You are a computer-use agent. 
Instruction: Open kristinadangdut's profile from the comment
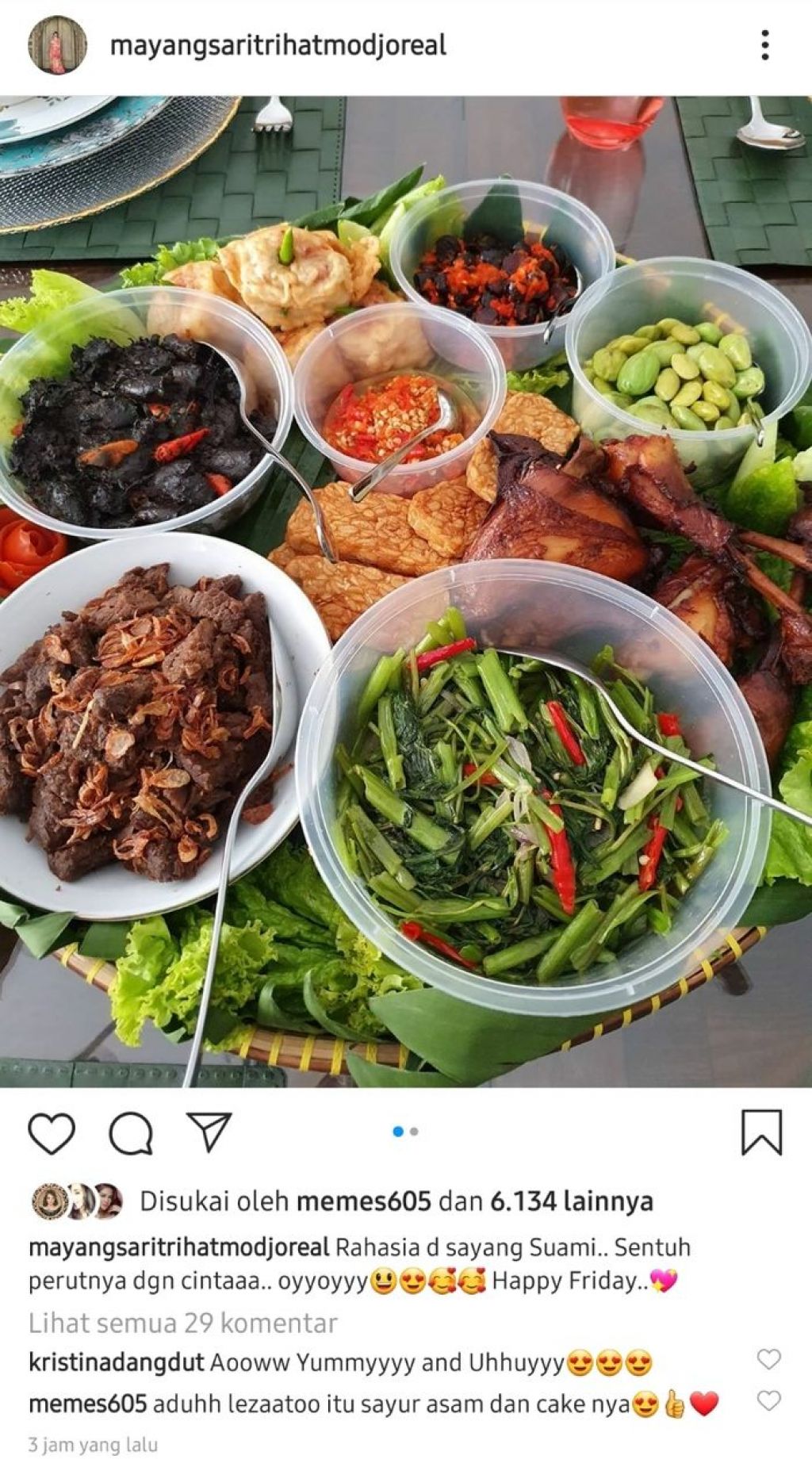[x=117, y=1363]
